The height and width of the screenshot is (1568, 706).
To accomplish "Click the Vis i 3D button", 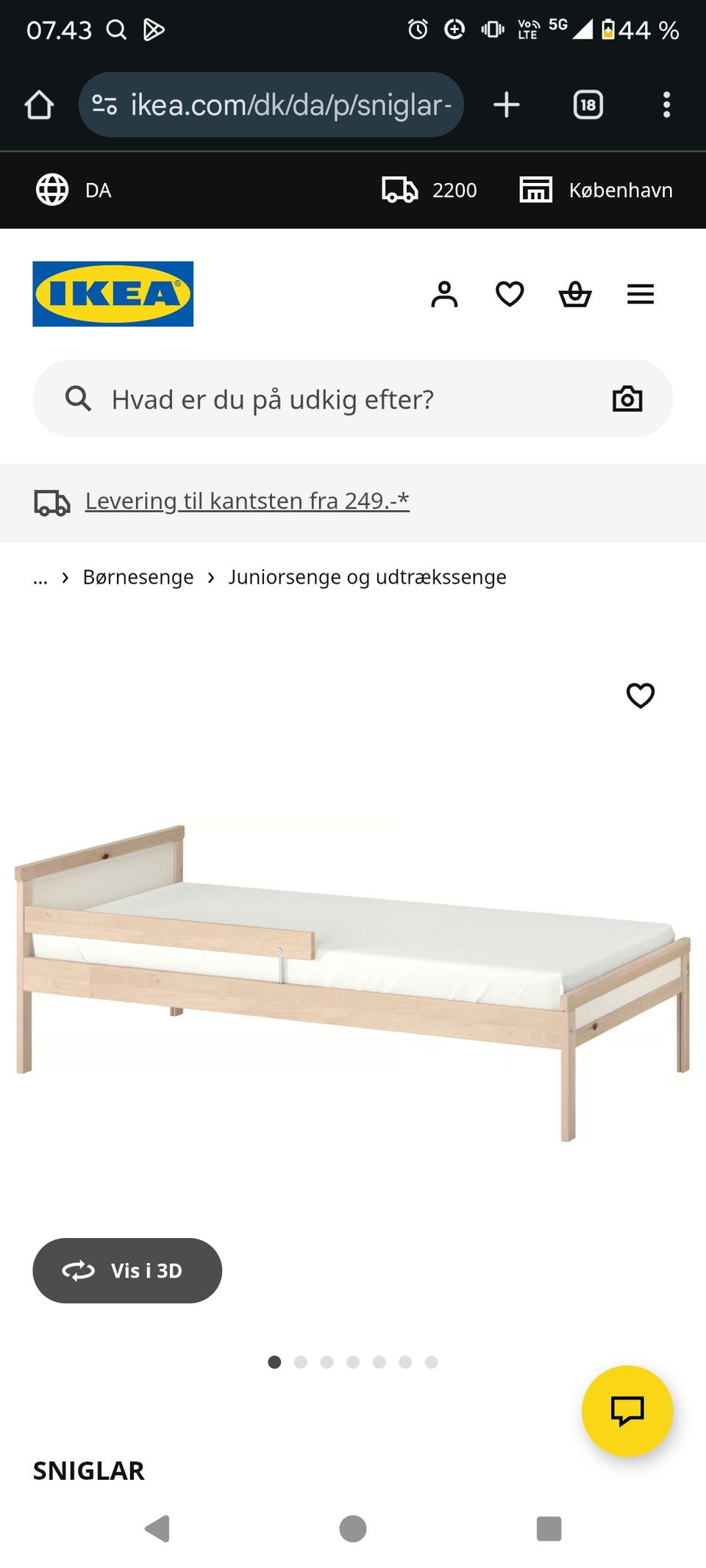I will pos(126,1270).
